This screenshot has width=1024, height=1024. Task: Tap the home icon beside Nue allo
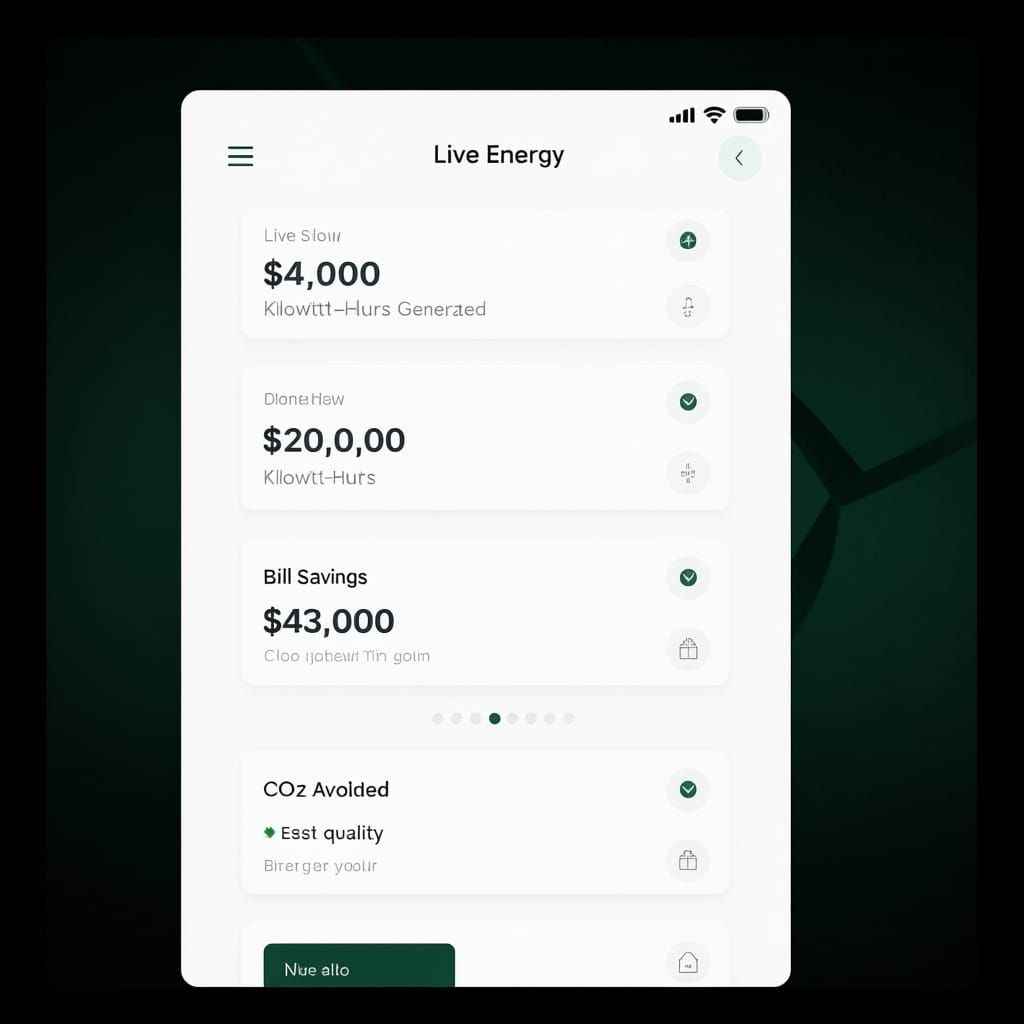688,963
